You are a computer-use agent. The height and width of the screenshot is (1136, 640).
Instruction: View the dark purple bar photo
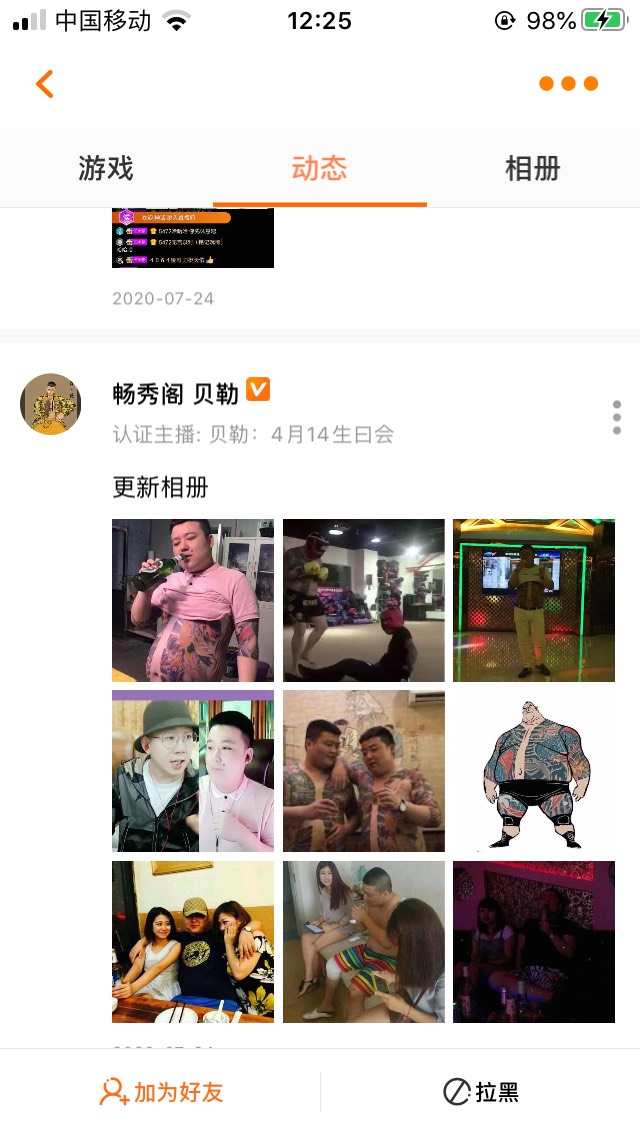pyautogui.click(x=533, y=941)
